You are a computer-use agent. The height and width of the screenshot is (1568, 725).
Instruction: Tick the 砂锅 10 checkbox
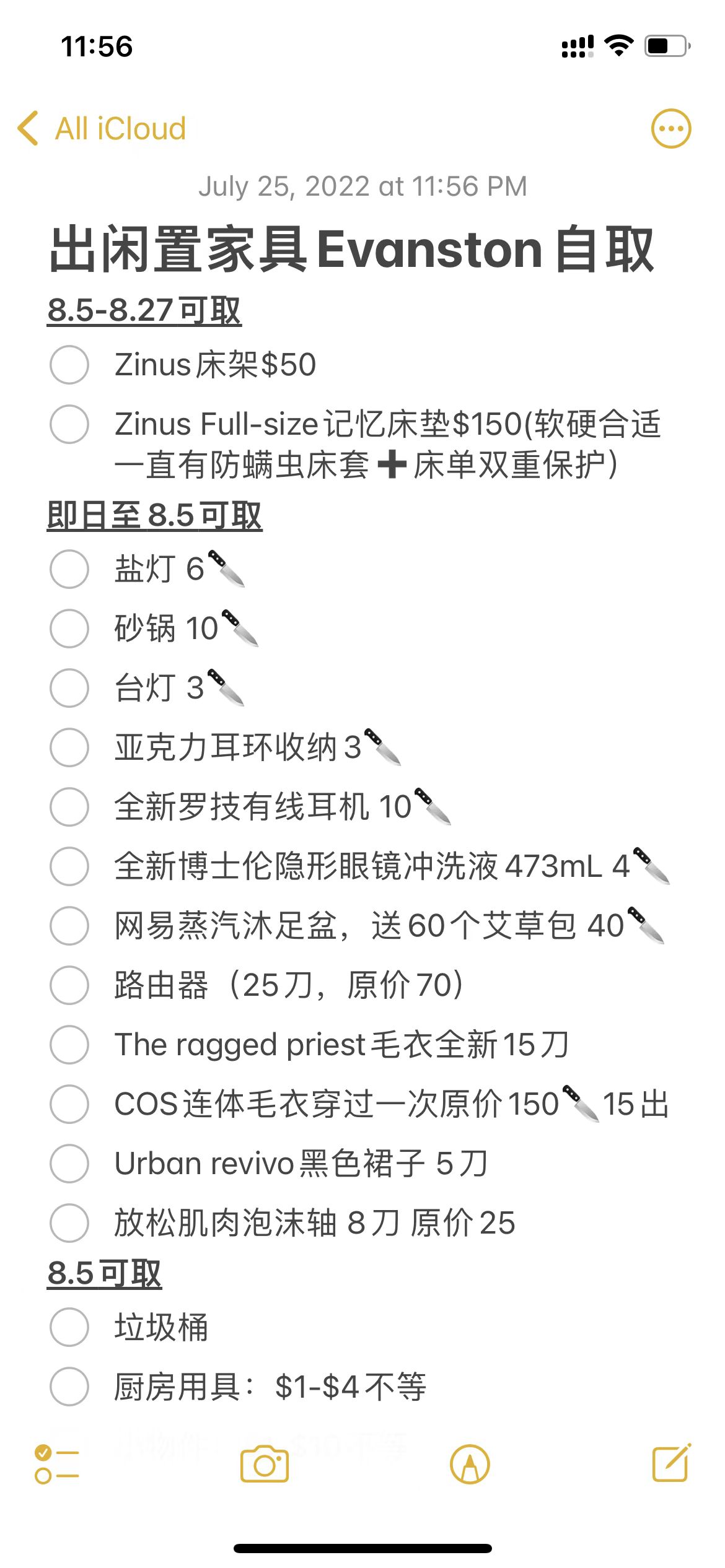pos(69,628)
